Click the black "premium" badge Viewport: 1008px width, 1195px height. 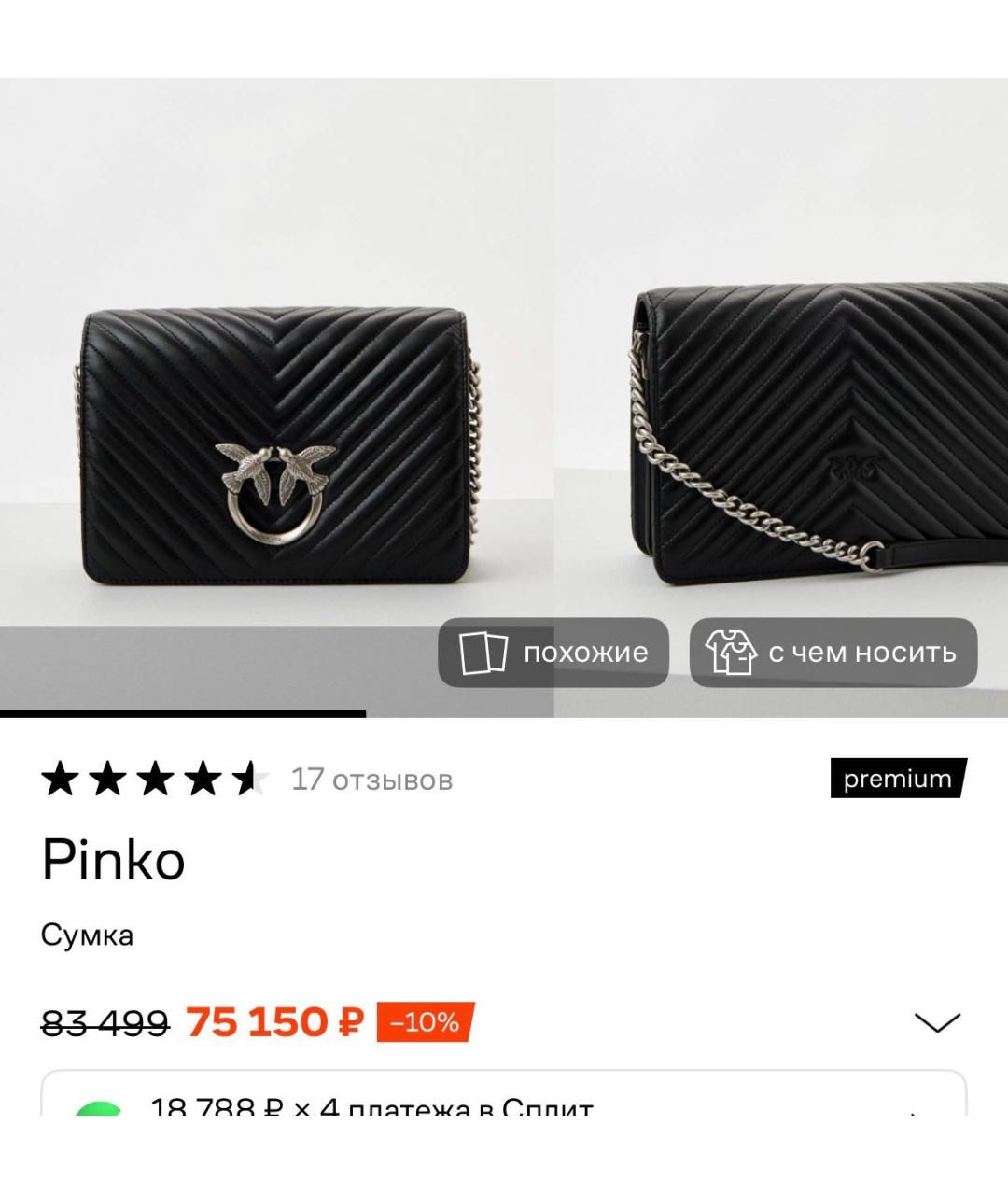click(898, 779)
